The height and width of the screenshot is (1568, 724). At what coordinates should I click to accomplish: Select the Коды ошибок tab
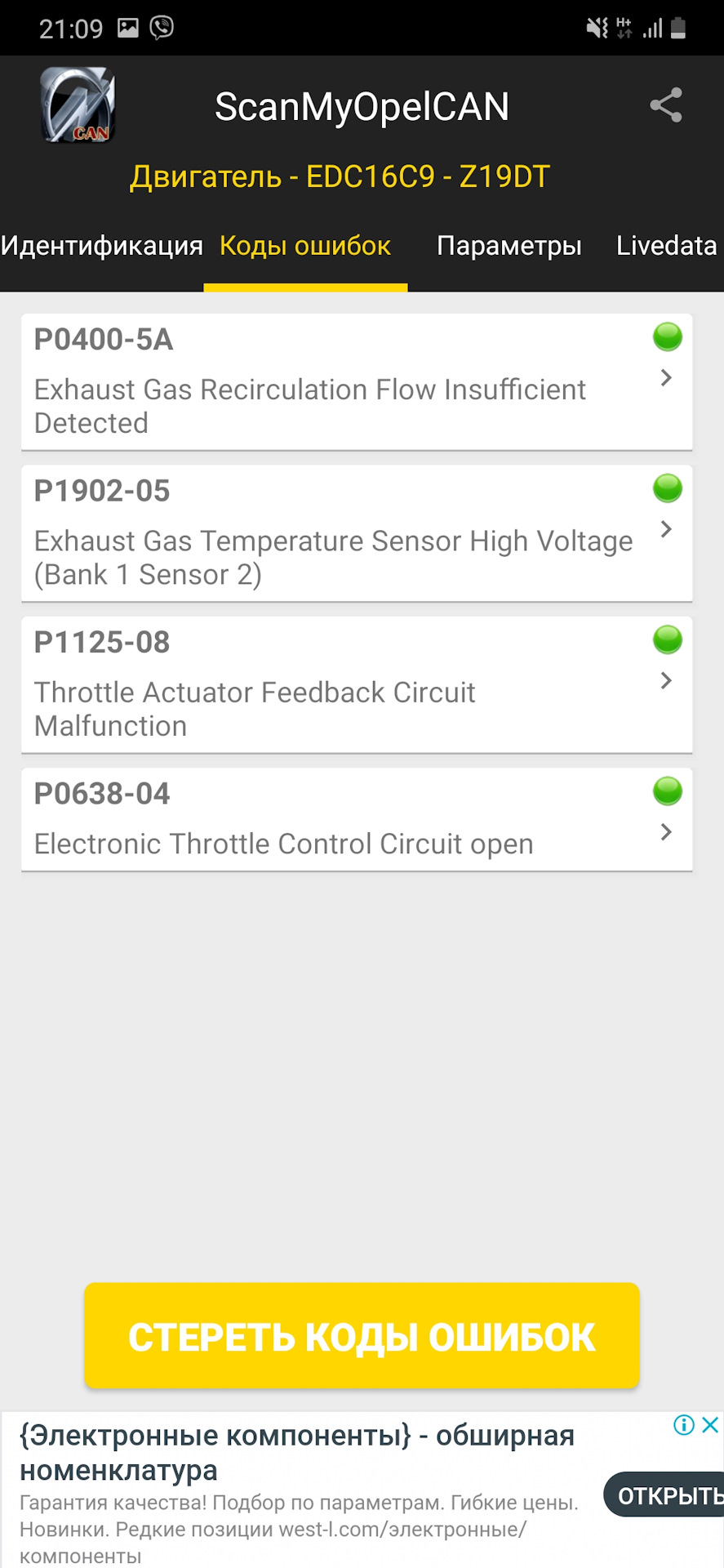pyautogui.click(x=305, y=246)
